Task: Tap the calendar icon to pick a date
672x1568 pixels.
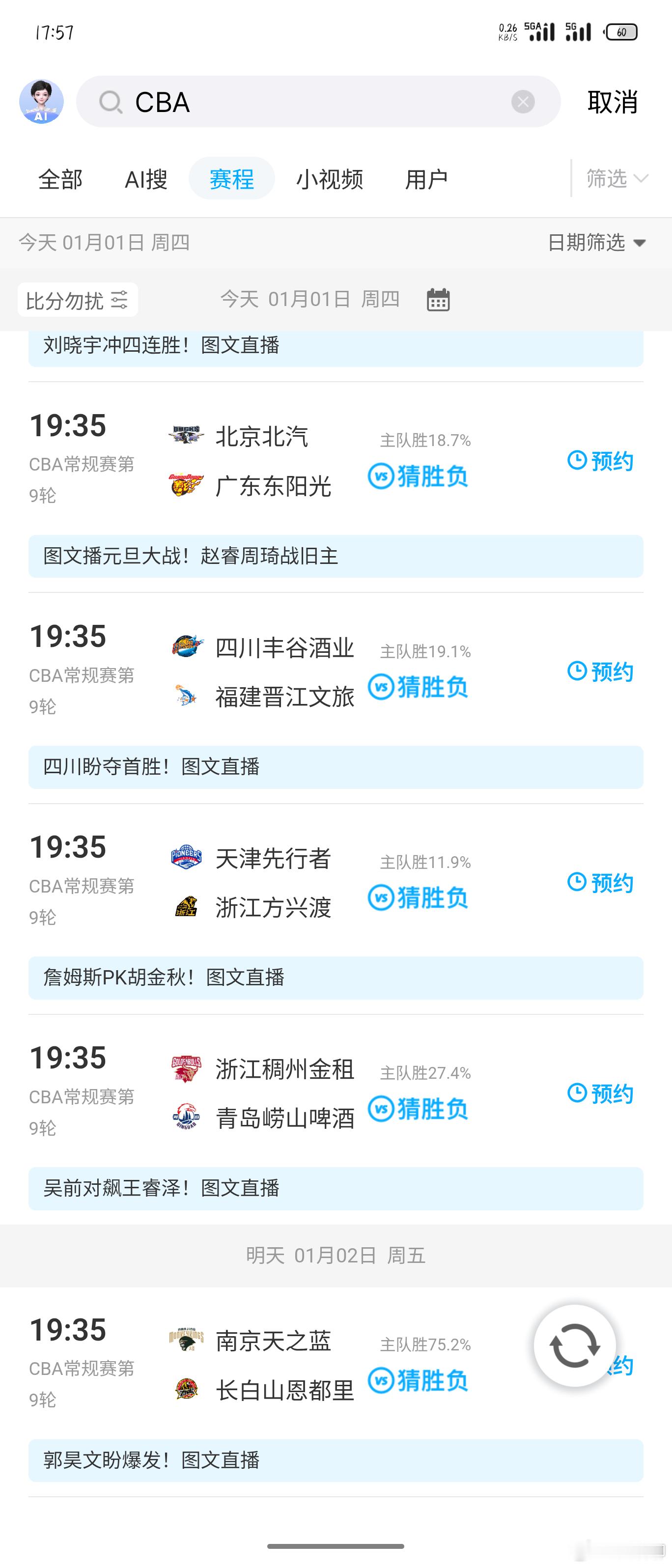Action: tap(440, 300)
